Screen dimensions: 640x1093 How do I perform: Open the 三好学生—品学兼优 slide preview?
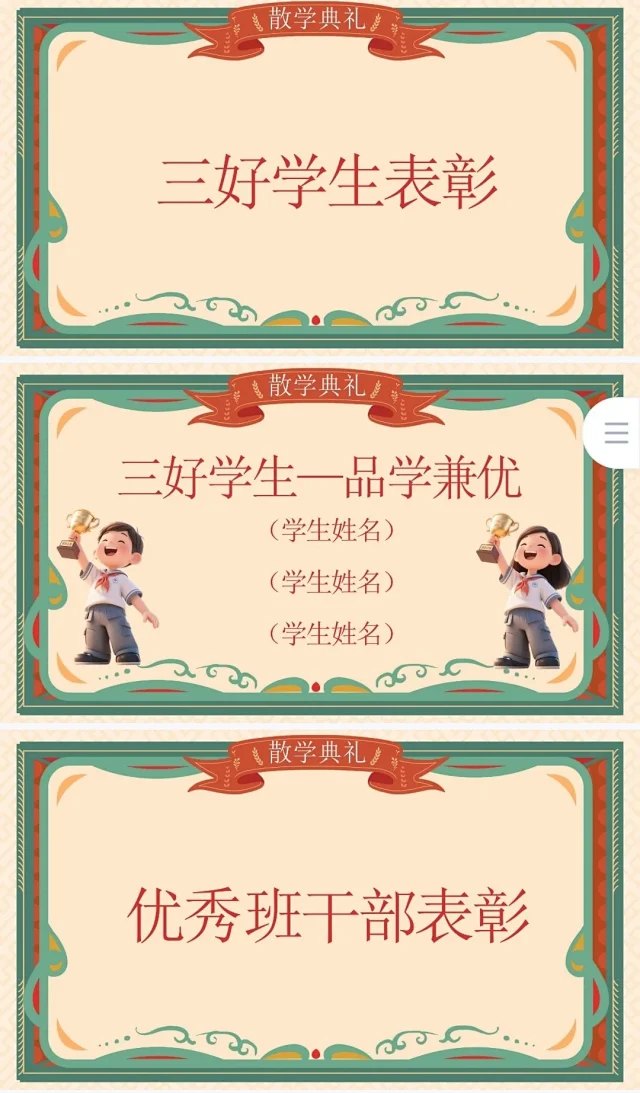pyautogui.click(x=320, y=540)
